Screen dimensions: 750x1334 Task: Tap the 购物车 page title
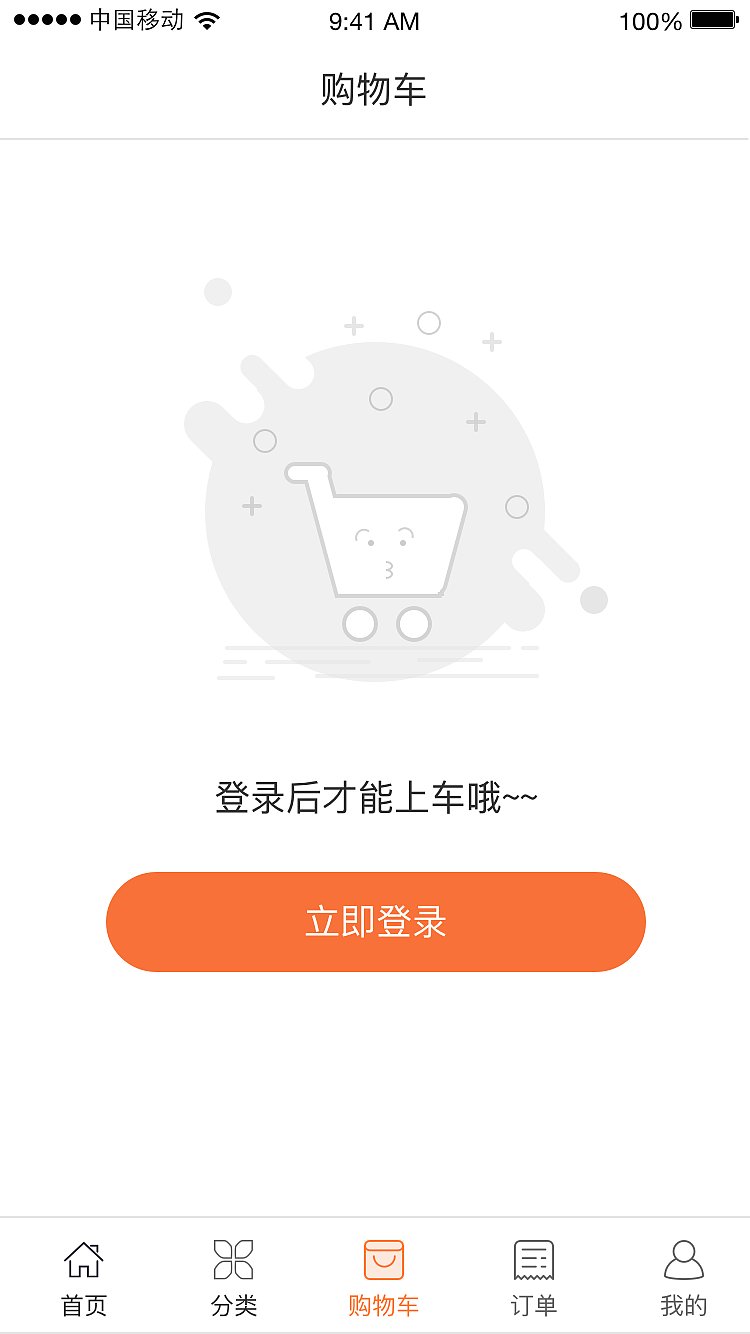click(x=375, y=90)
